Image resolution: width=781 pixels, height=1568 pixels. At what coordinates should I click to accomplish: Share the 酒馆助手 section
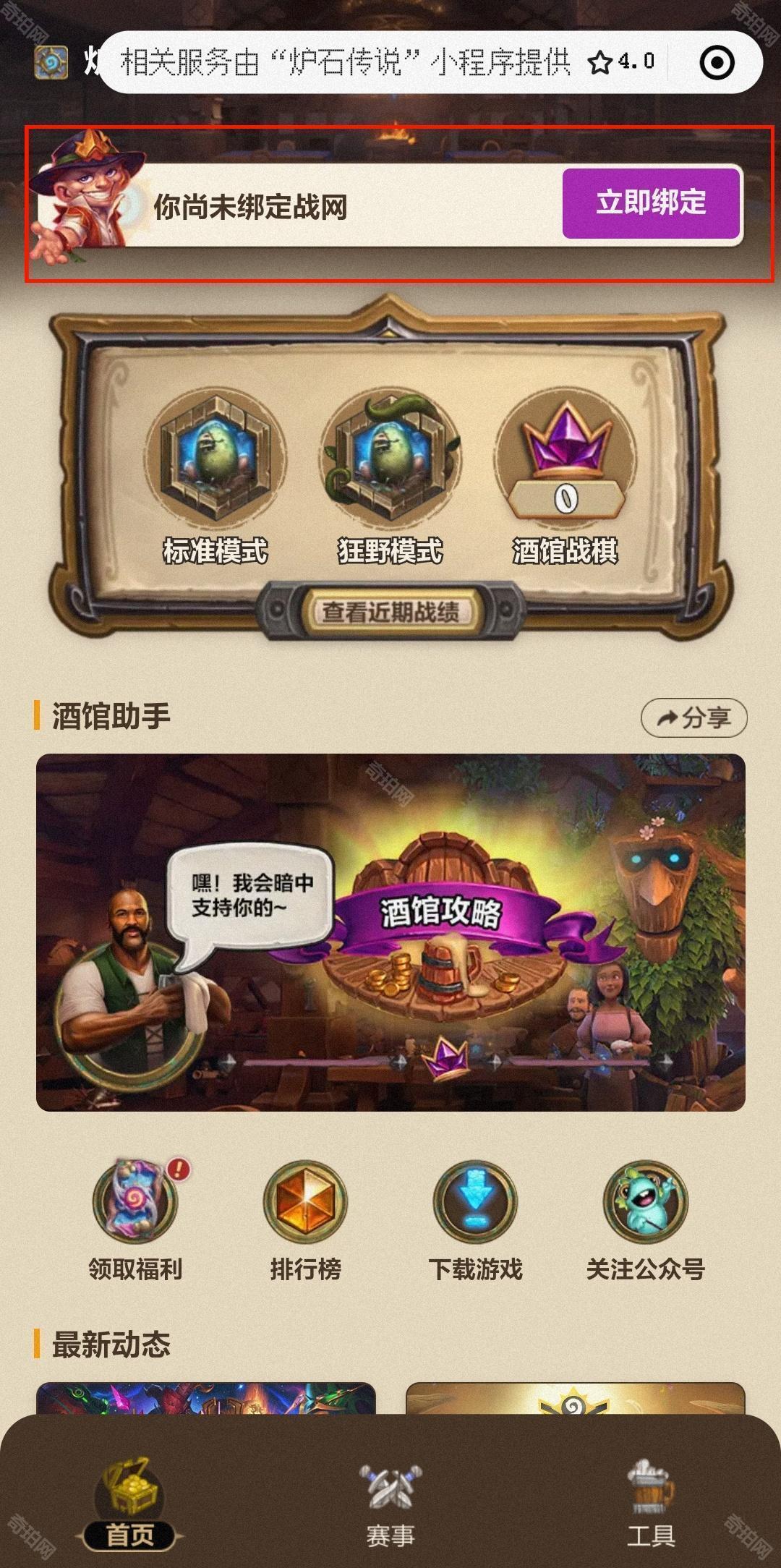click(693, 717)
